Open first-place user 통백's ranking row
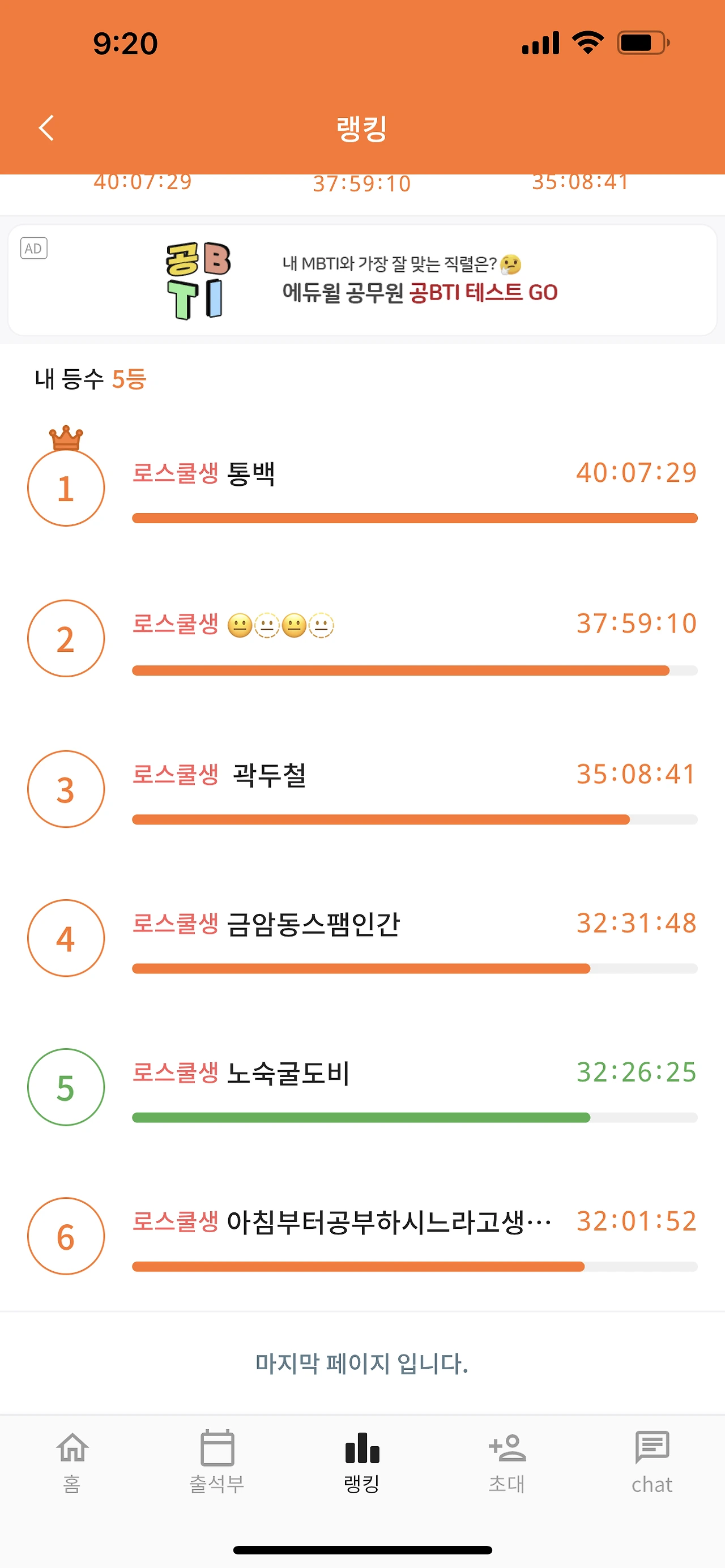The height and width of the screenshot is (1568, 725). (x=362, y=488)
